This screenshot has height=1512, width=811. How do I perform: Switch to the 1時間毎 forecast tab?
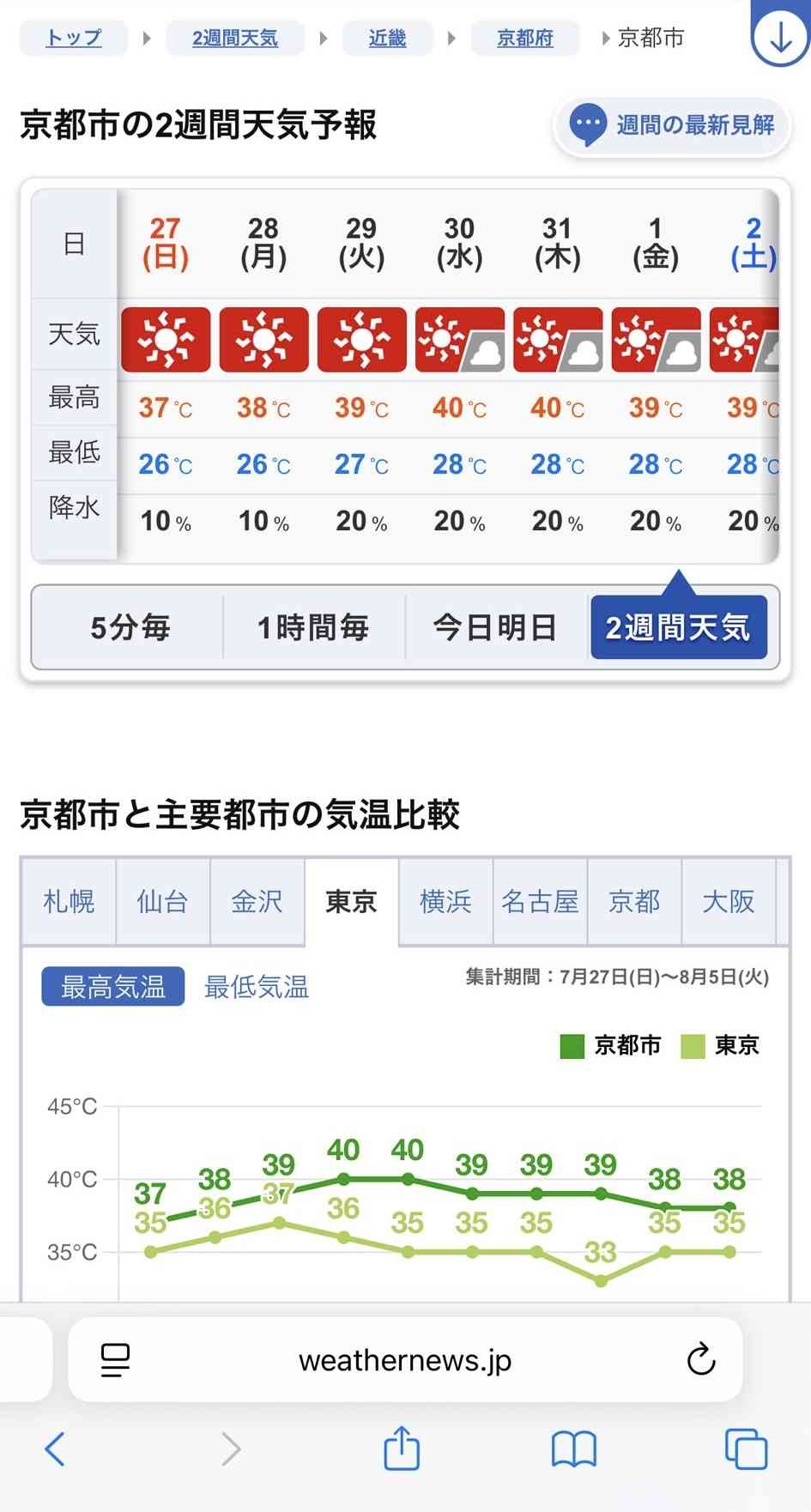coord(313,627)
